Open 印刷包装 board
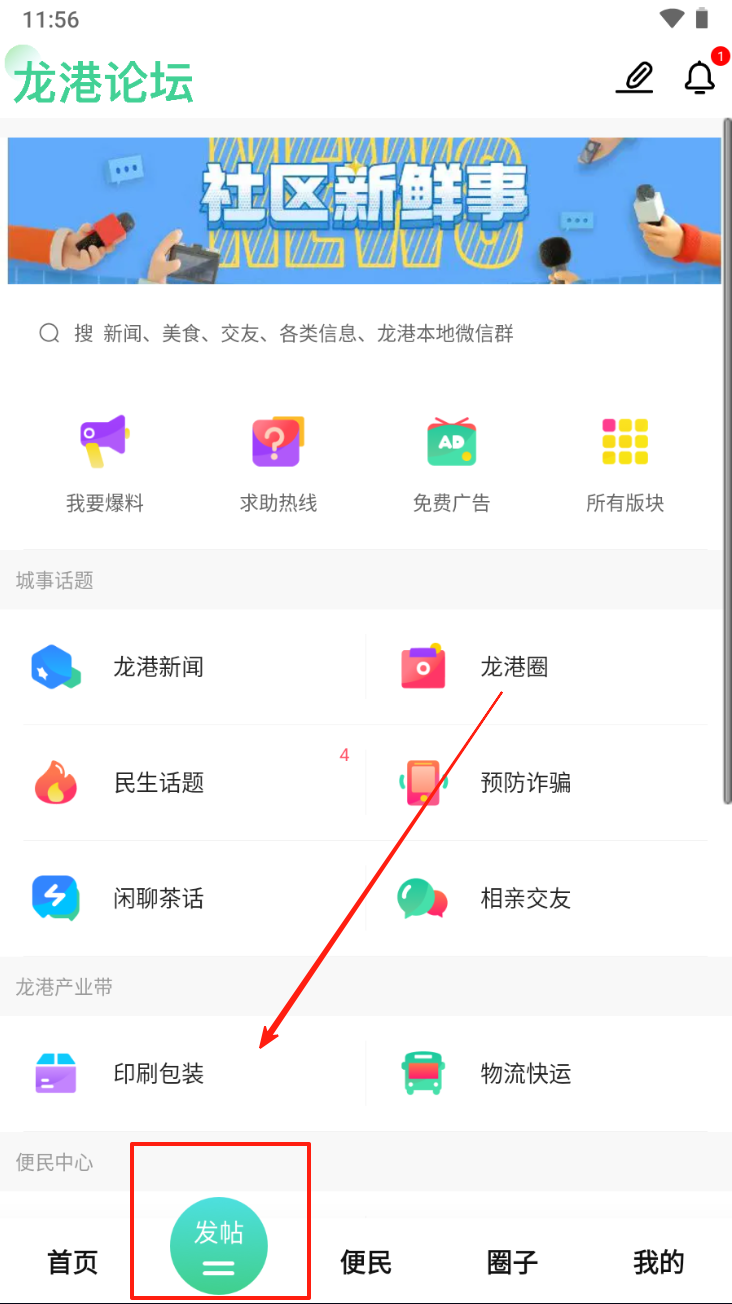This screenshot has height=1304, width=732. [158, 1074]
